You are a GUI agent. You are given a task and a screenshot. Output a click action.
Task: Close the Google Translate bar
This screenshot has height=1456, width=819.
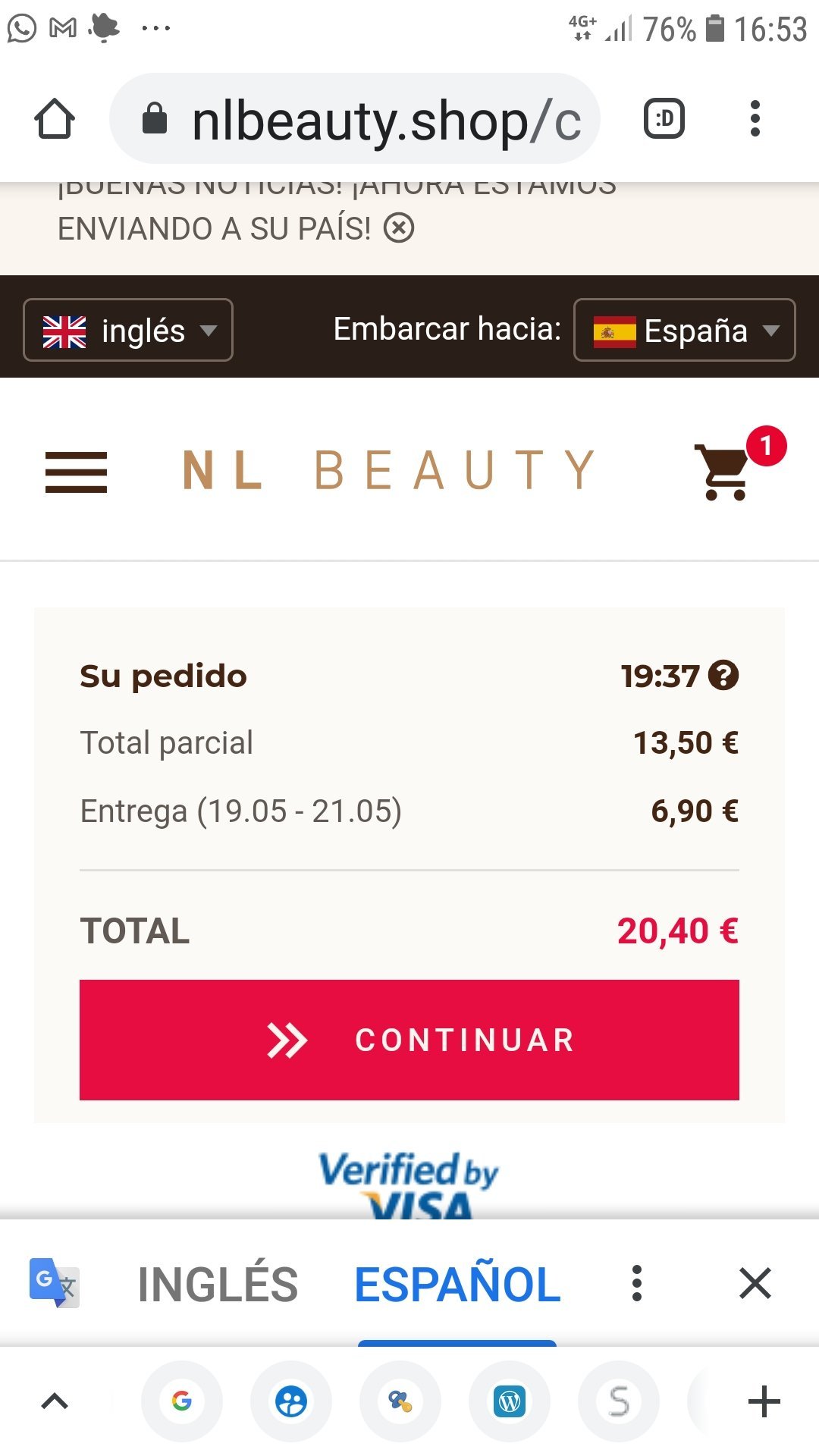[x=755, y=1284]
